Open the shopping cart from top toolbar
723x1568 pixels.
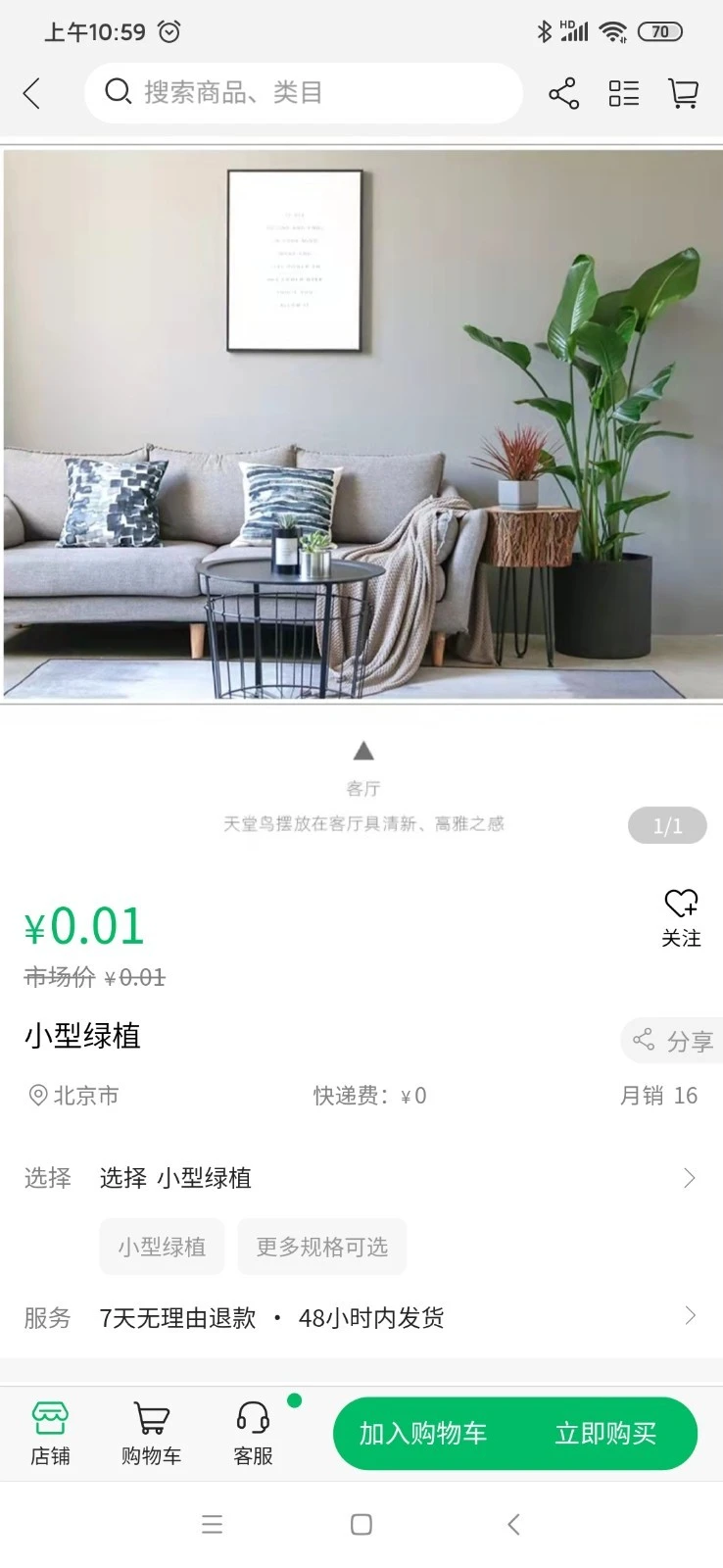click(683, 93)
